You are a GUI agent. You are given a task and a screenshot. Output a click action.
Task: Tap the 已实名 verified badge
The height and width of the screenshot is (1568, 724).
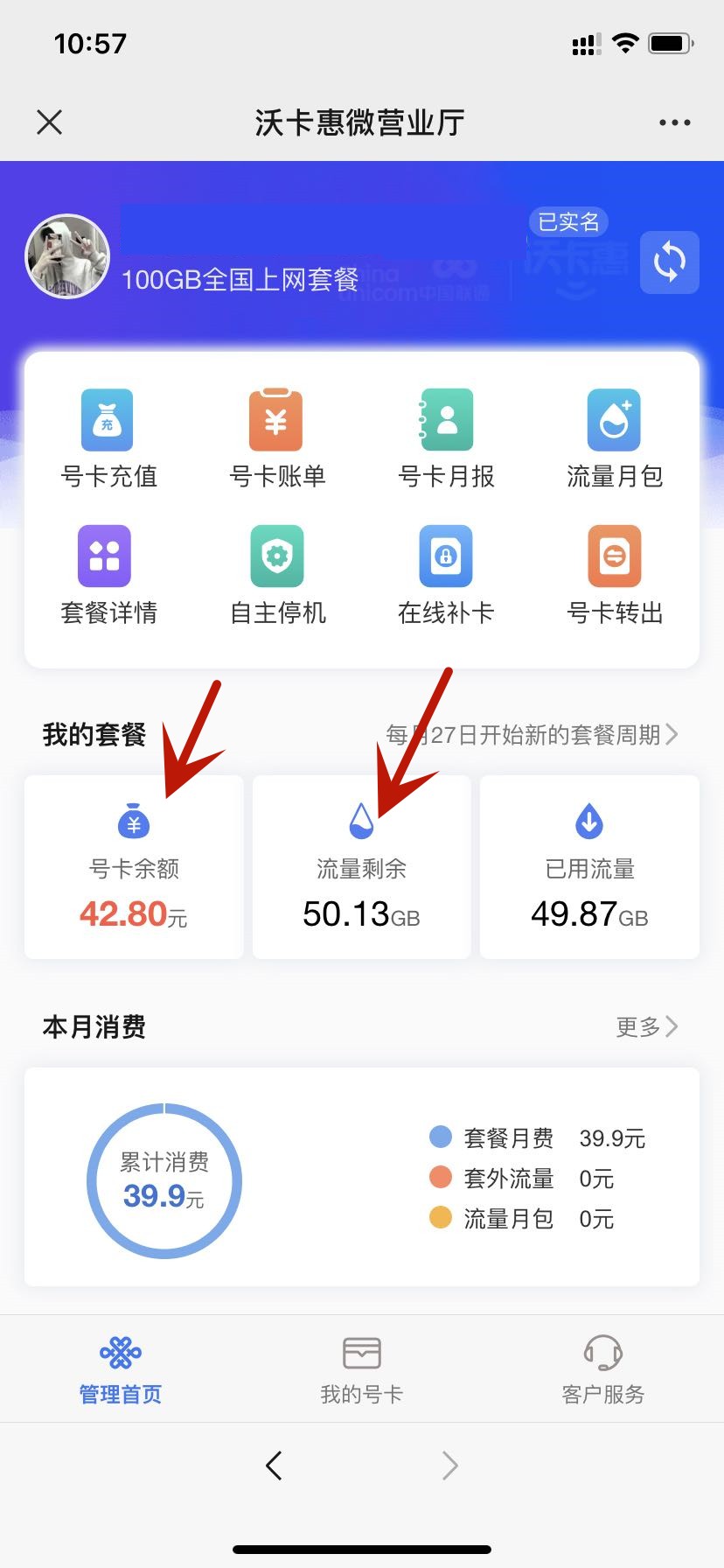567,221
